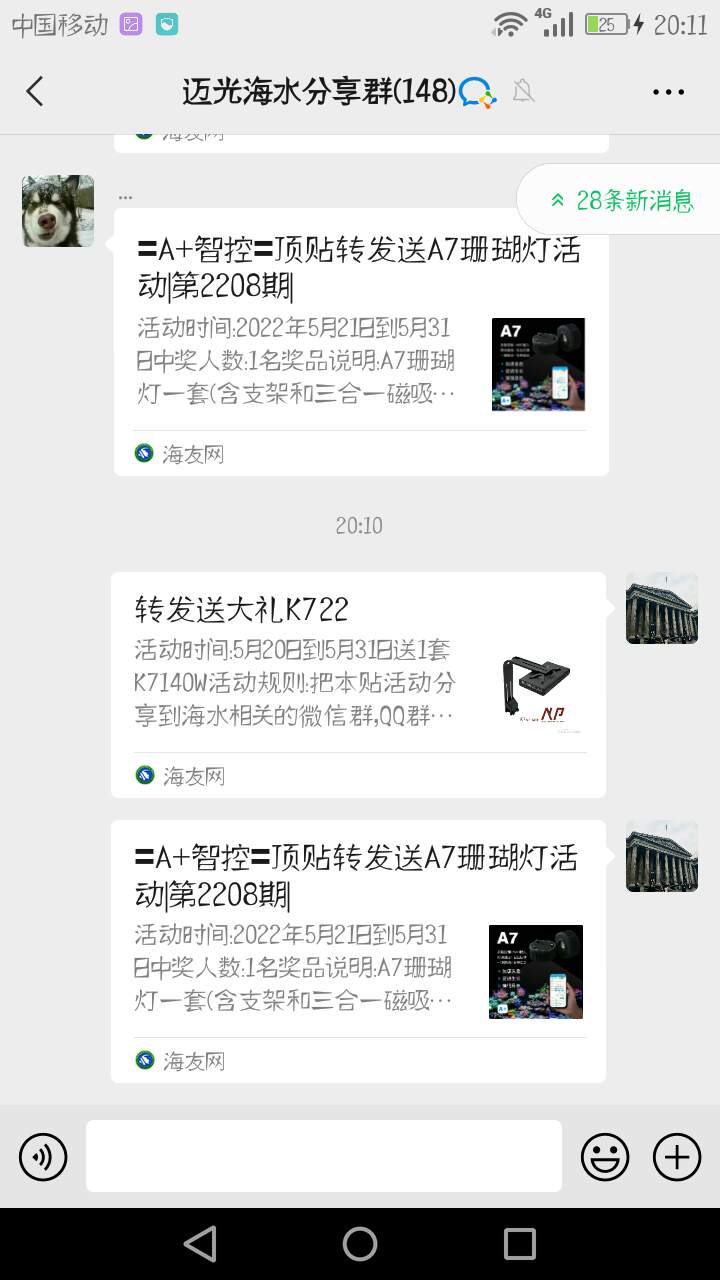
Task: Go back from the group chat
Action: click(x=35, y=91)
